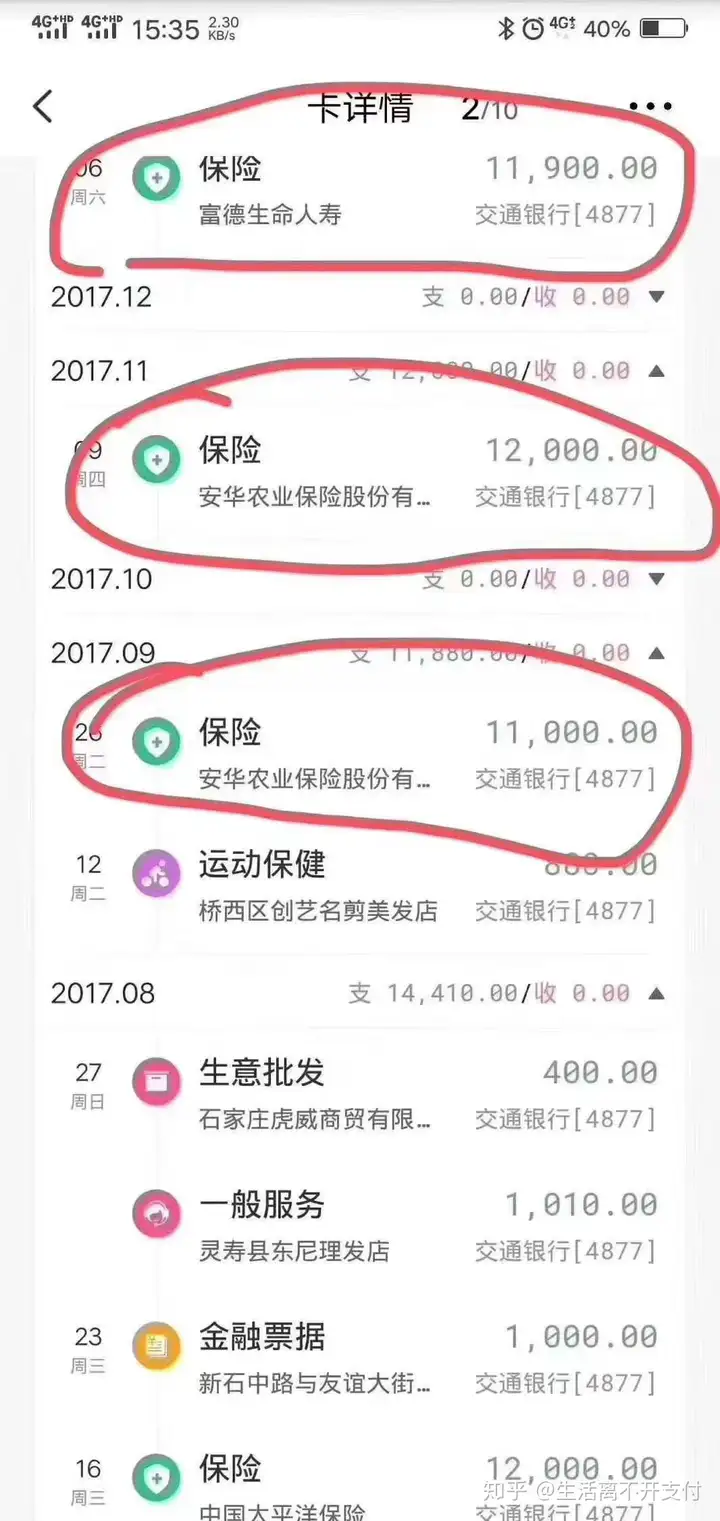Open the 11,000.00 安华农业保险 transaction
Screen dimensions: 720x1521
400,754
